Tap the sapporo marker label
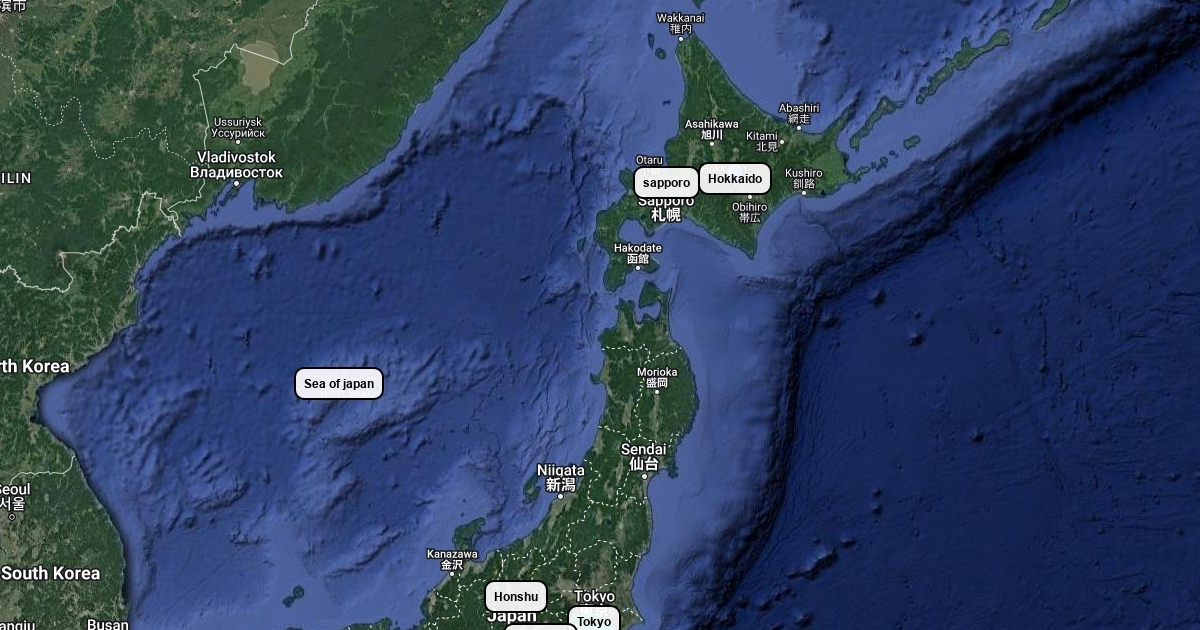 [x=666, y=183]
